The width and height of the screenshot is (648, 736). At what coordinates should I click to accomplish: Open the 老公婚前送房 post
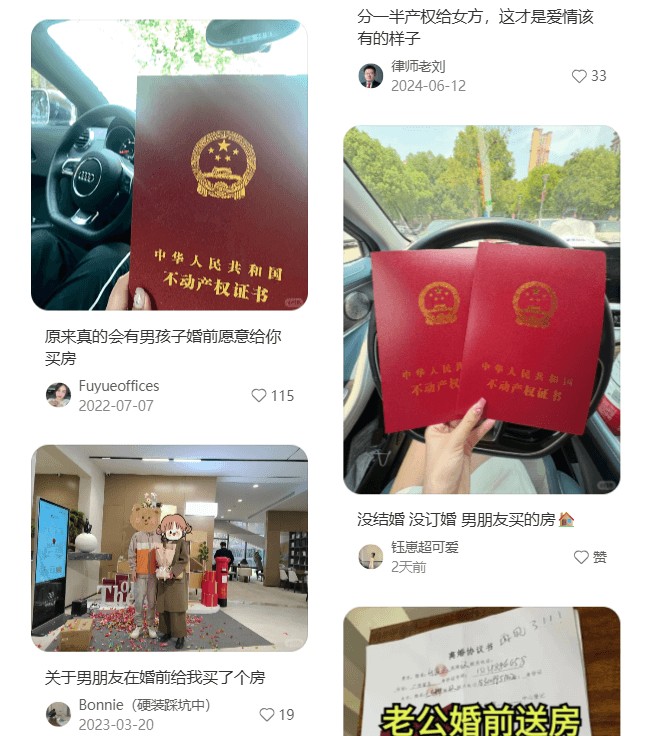tap(481, 671)
